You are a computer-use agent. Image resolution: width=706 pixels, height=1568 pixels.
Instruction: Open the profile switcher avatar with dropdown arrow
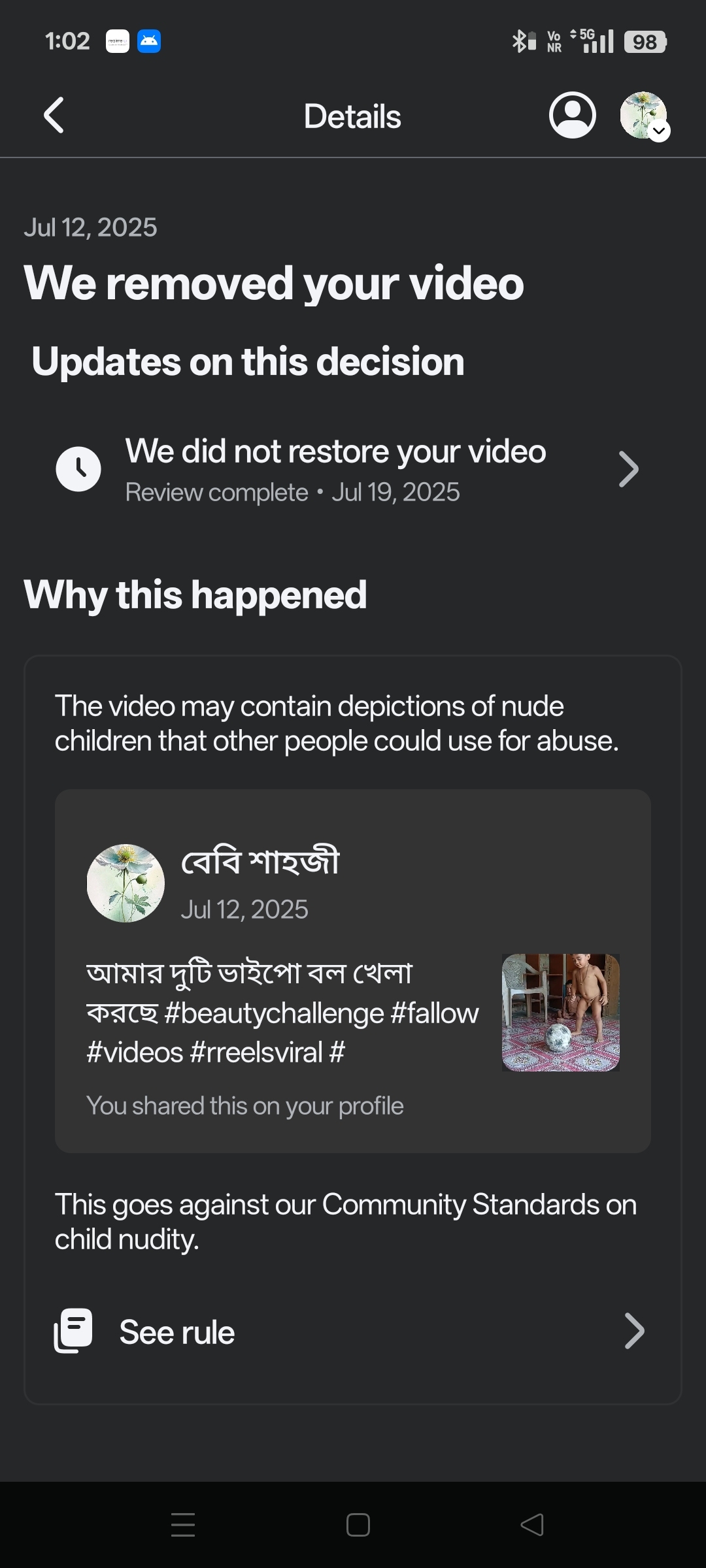pyautogui.click(x=645, y=116)
